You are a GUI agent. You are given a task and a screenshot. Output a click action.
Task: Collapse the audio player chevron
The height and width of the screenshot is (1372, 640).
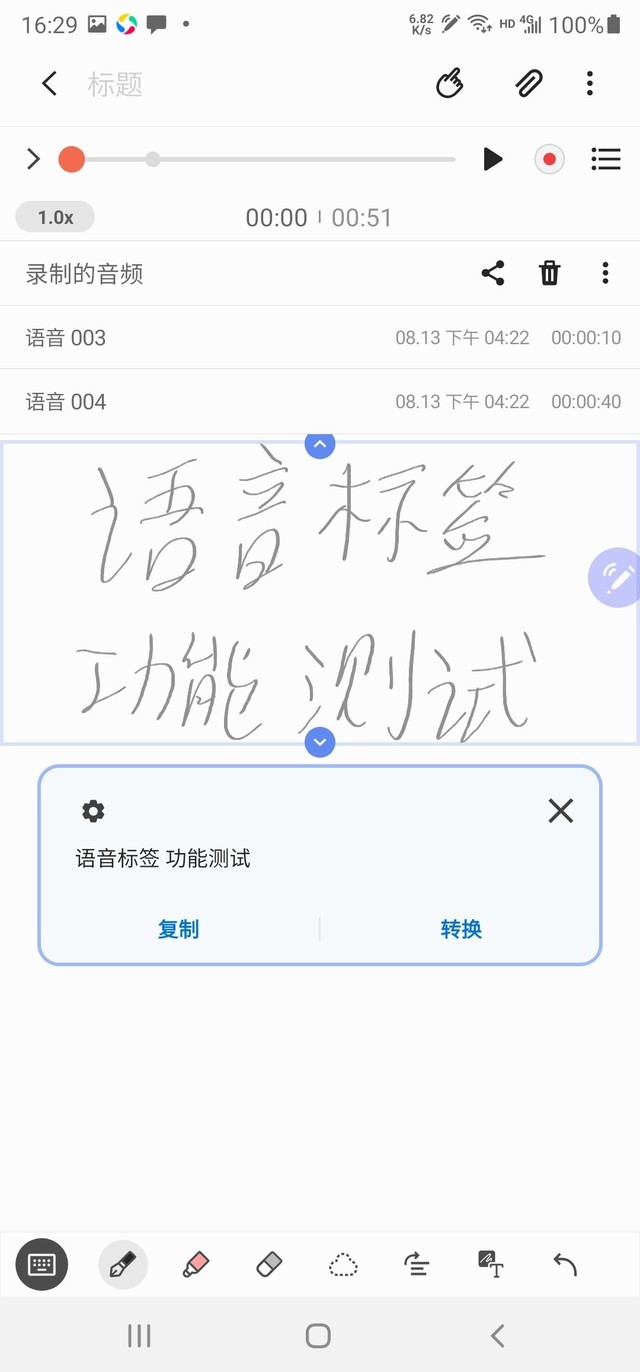pos(33,159)
